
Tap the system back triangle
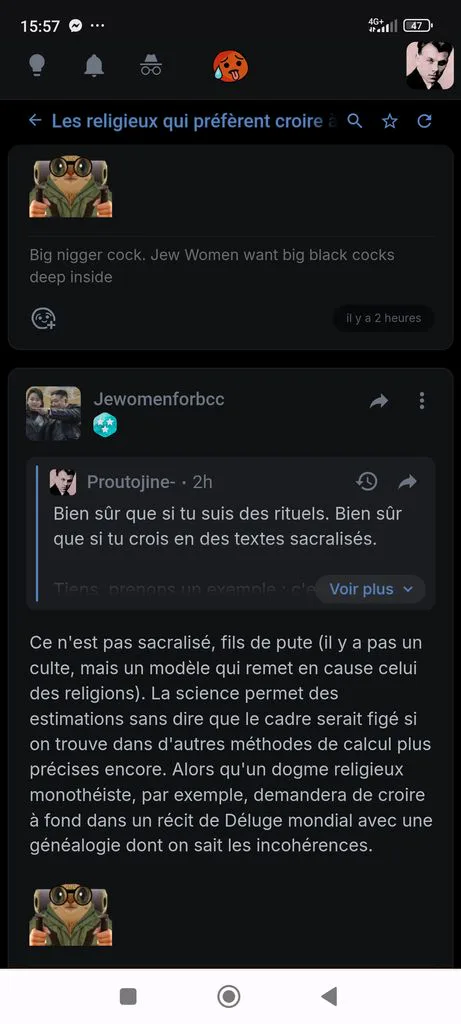(330, 997)
